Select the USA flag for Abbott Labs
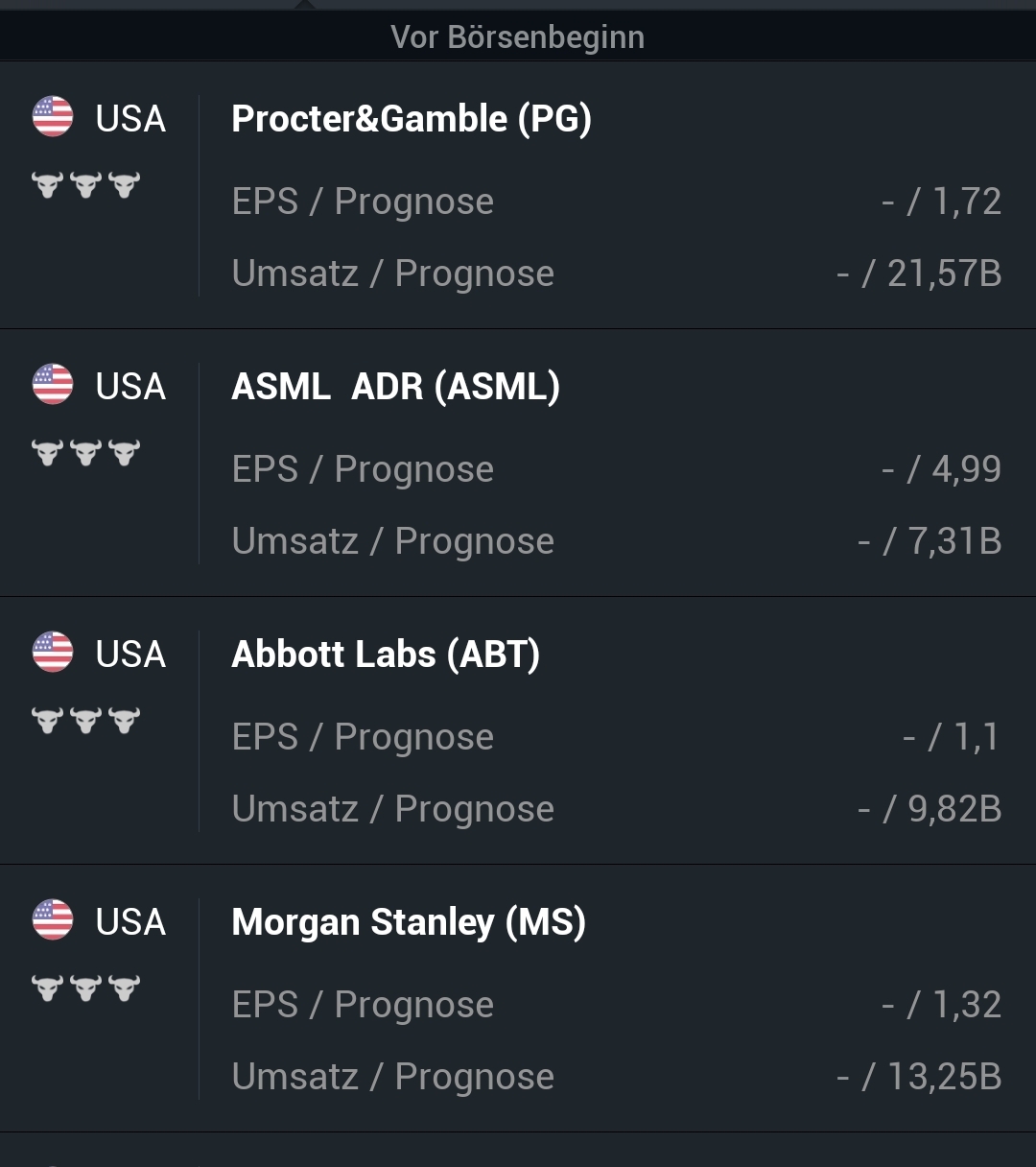The image size is (1036, 1167). click(53, 654)
